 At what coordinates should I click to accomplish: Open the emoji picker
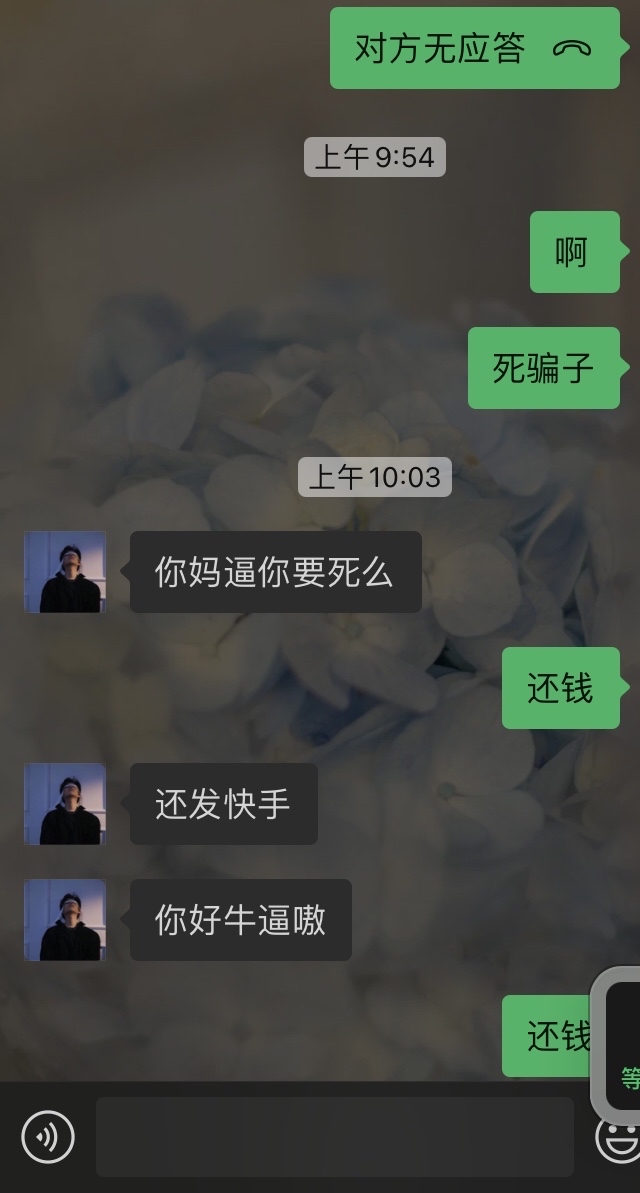coord(617,1137)
